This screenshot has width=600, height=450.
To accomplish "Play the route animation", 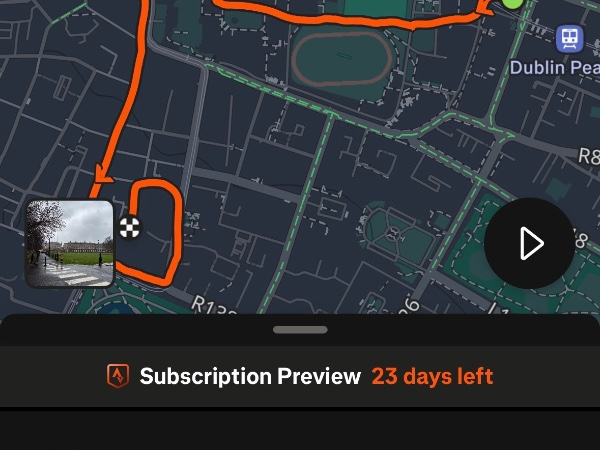I will (530, 243).
